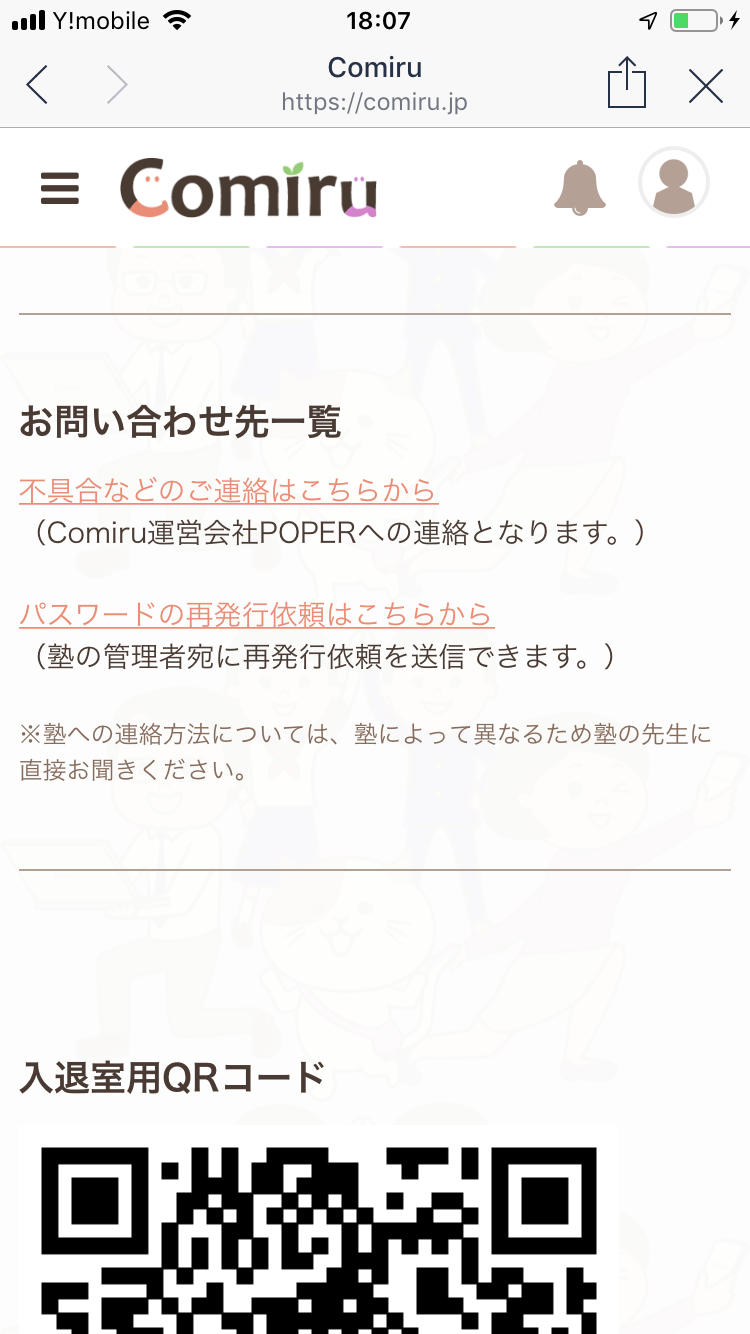Open the notifications bell
Screen dimensions: 750x1334
tap(580, 187)
